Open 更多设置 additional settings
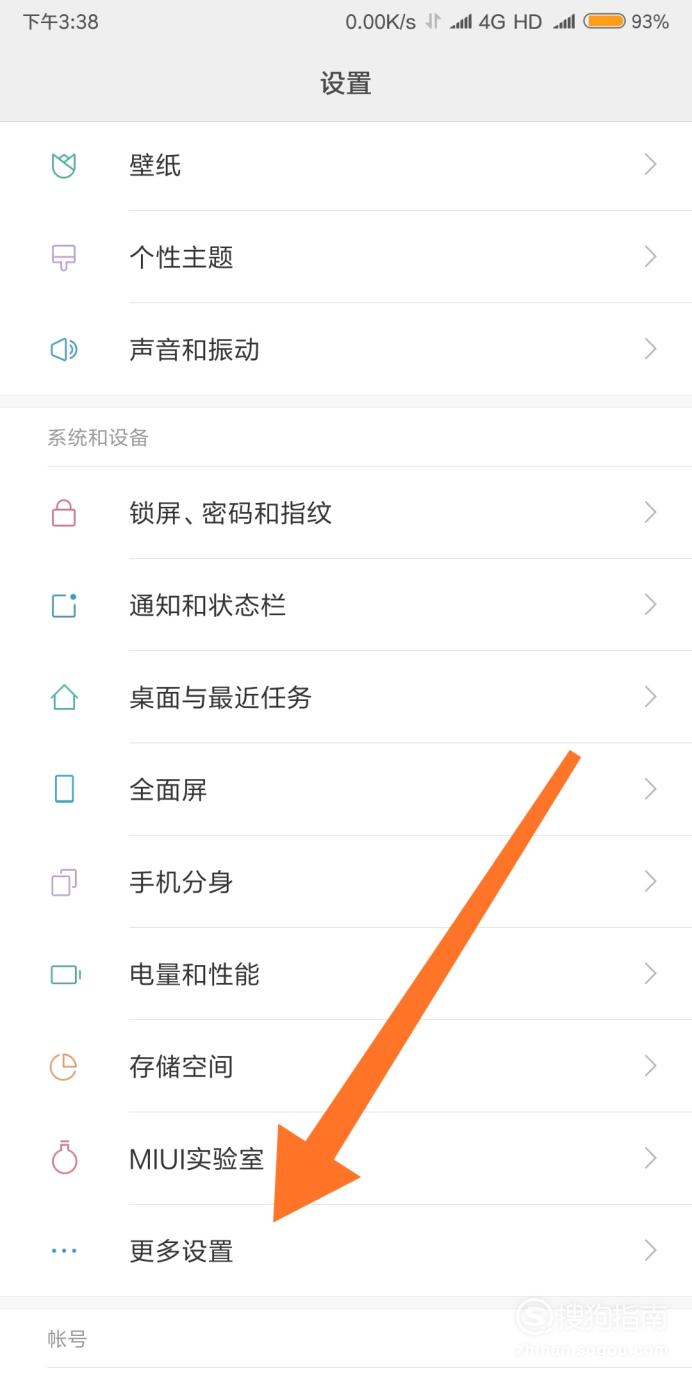Screen dimensions: 692x1384 click(346, 1251)
